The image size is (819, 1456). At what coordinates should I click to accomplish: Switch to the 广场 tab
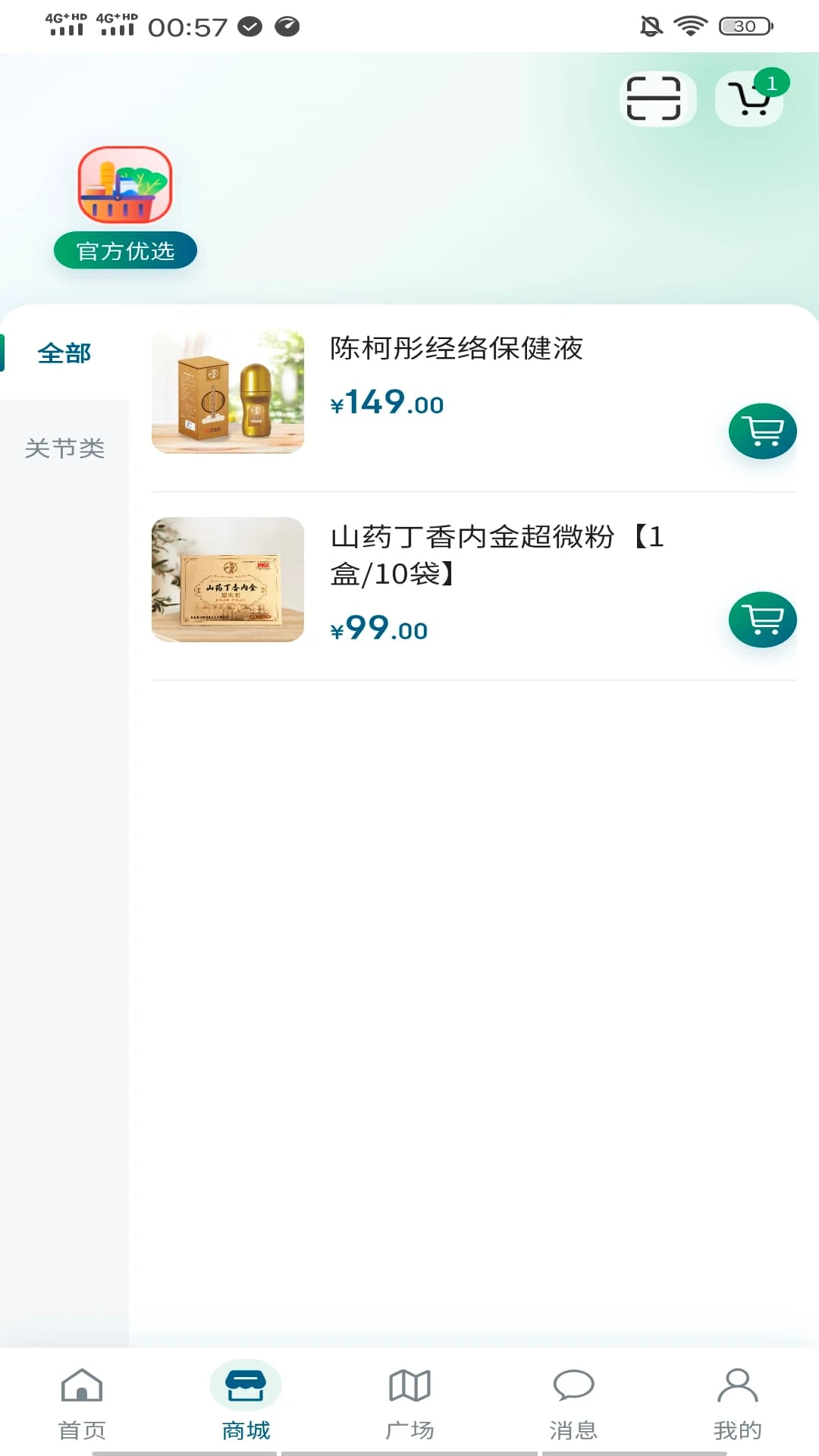[x=409, y=1403]
